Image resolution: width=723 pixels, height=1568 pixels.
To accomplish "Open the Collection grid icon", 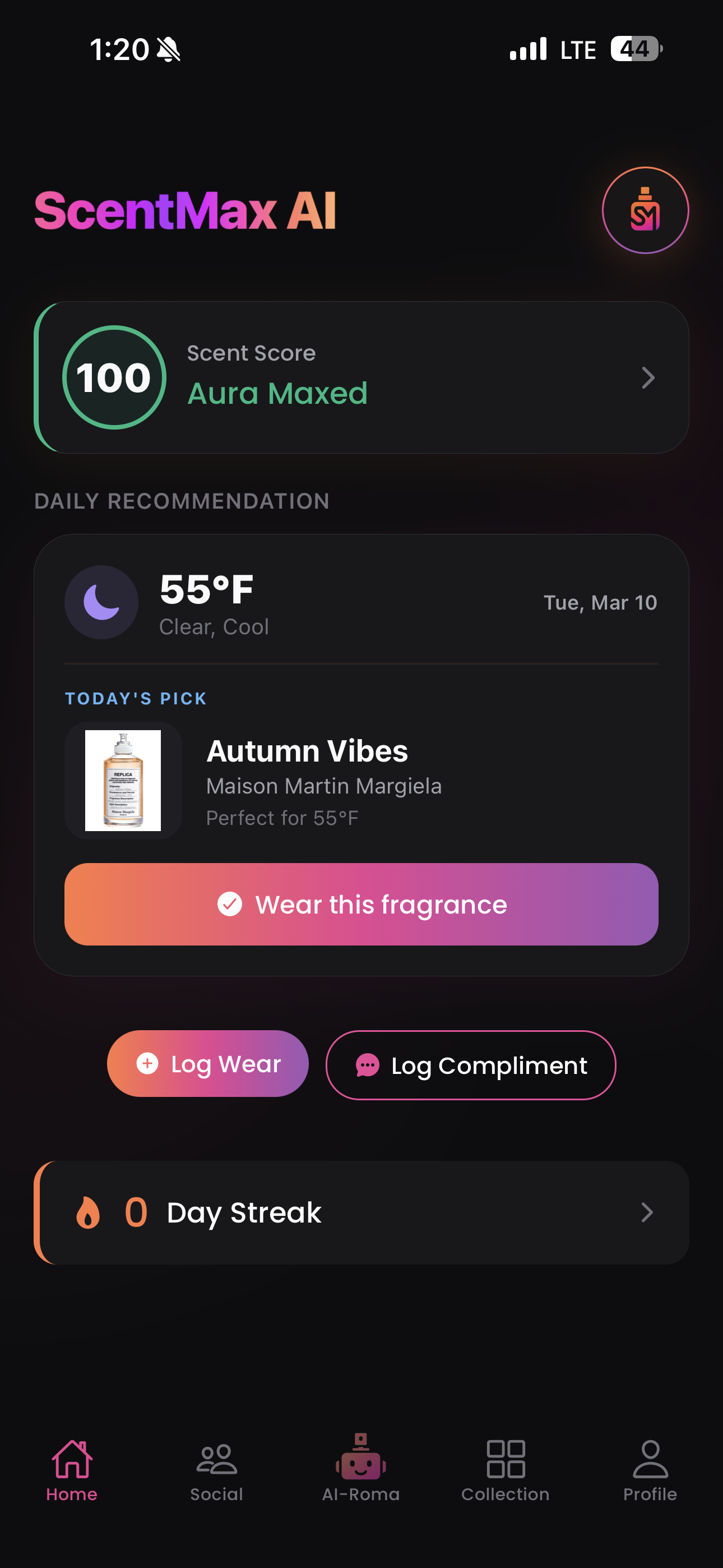I will tap(506, 1460).
